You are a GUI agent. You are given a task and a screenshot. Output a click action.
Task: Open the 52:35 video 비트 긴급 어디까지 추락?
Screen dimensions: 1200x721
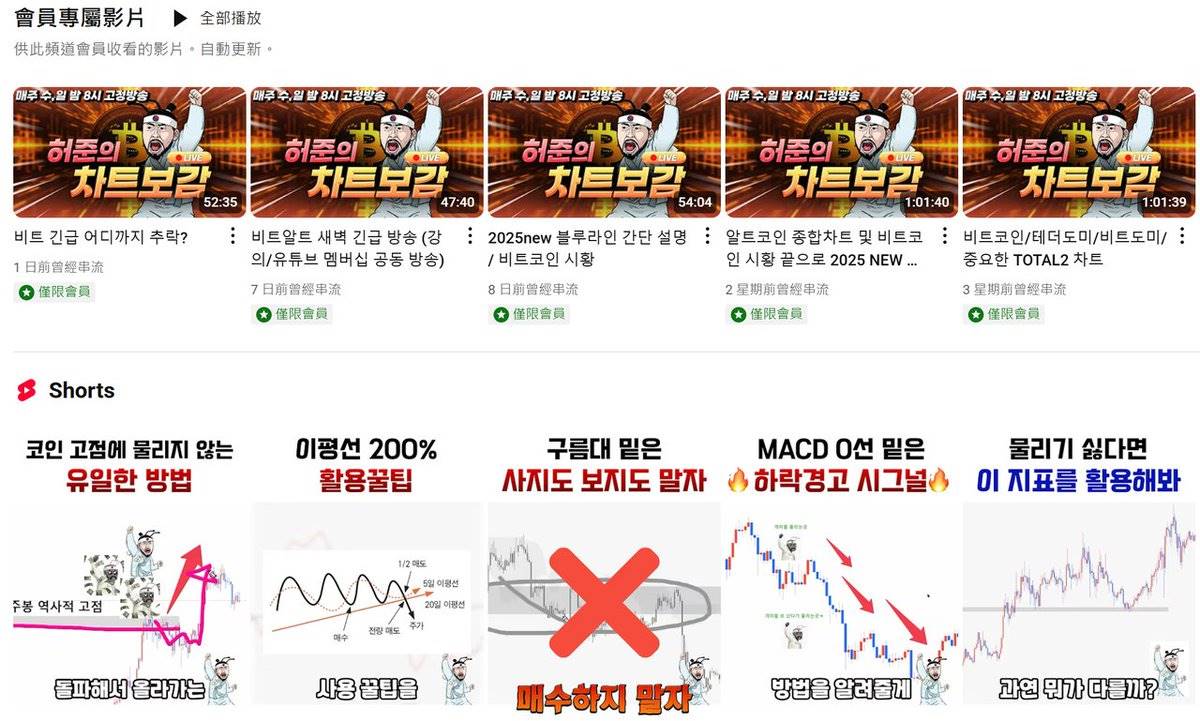[x=129, y=152]
